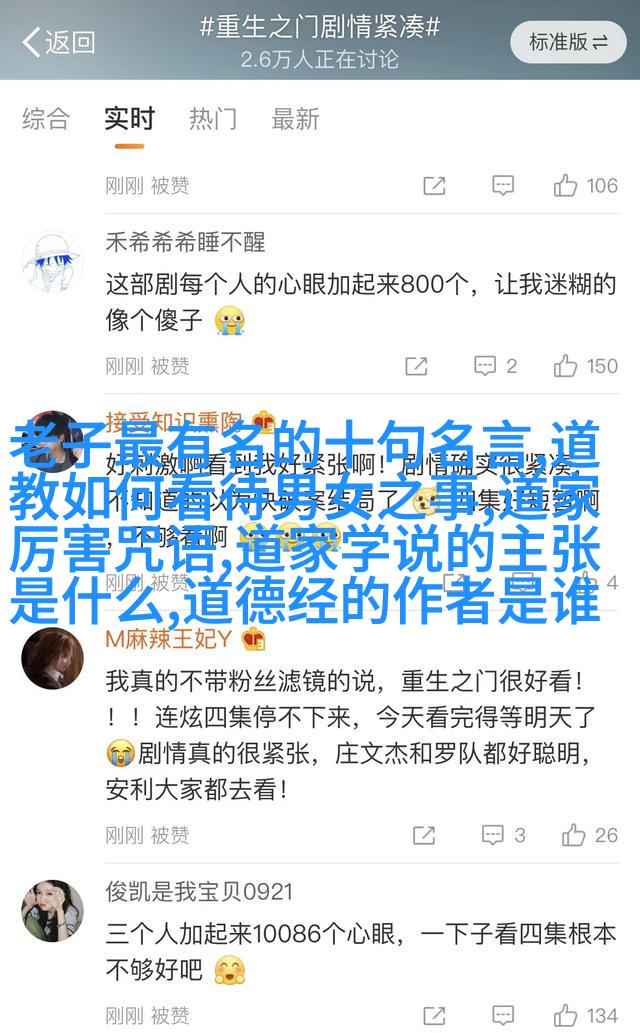Screen dimensions: 640x1033
Task: Open M麻辣王妃Y's username link
Action: coord(169,638)
